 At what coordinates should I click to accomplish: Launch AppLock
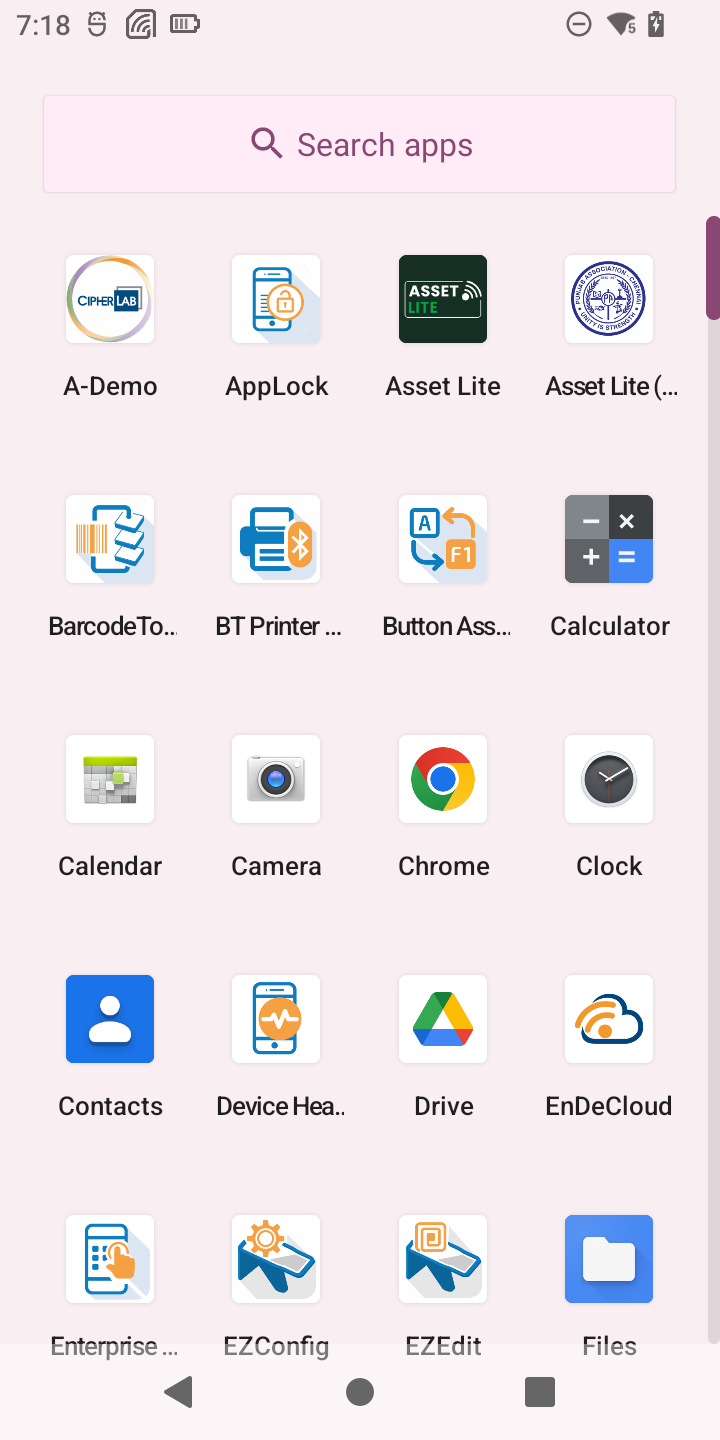[x=276, y=300]
